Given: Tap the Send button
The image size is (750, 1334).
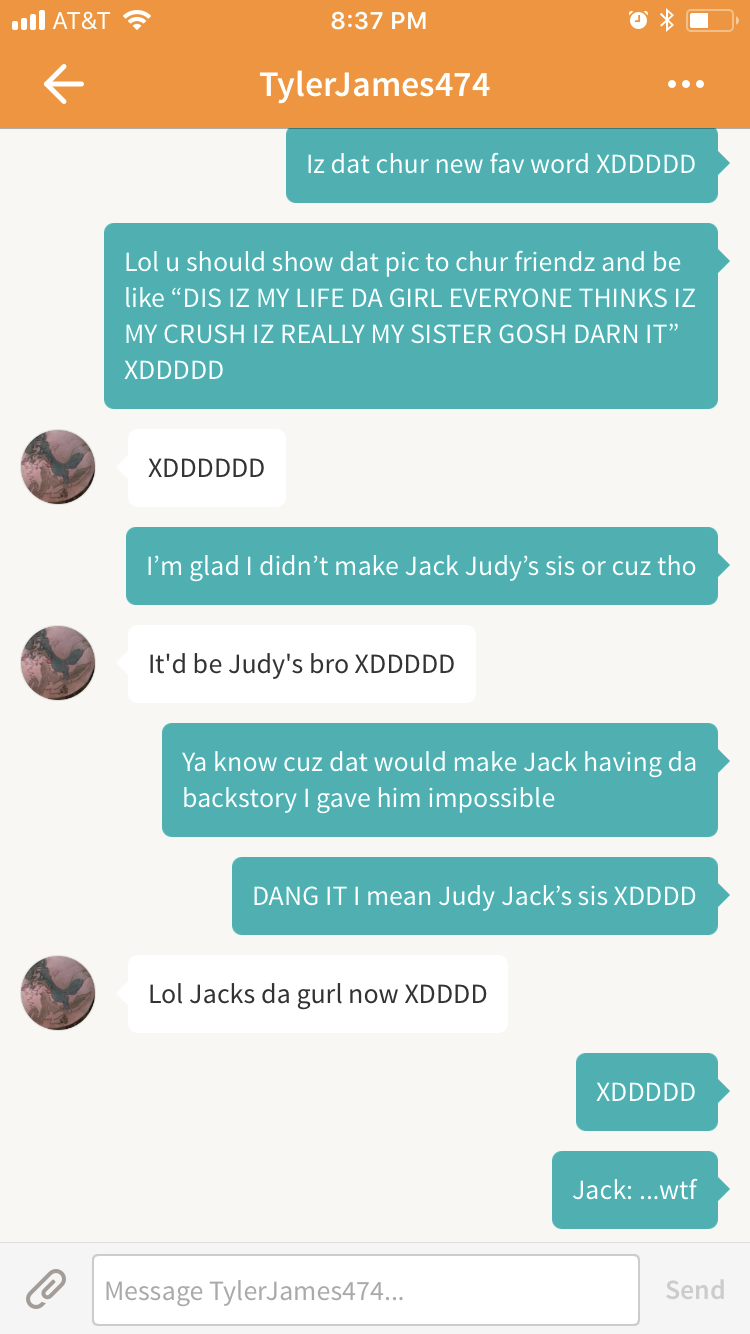Looking at the screenshot, I should (694, 1290).
